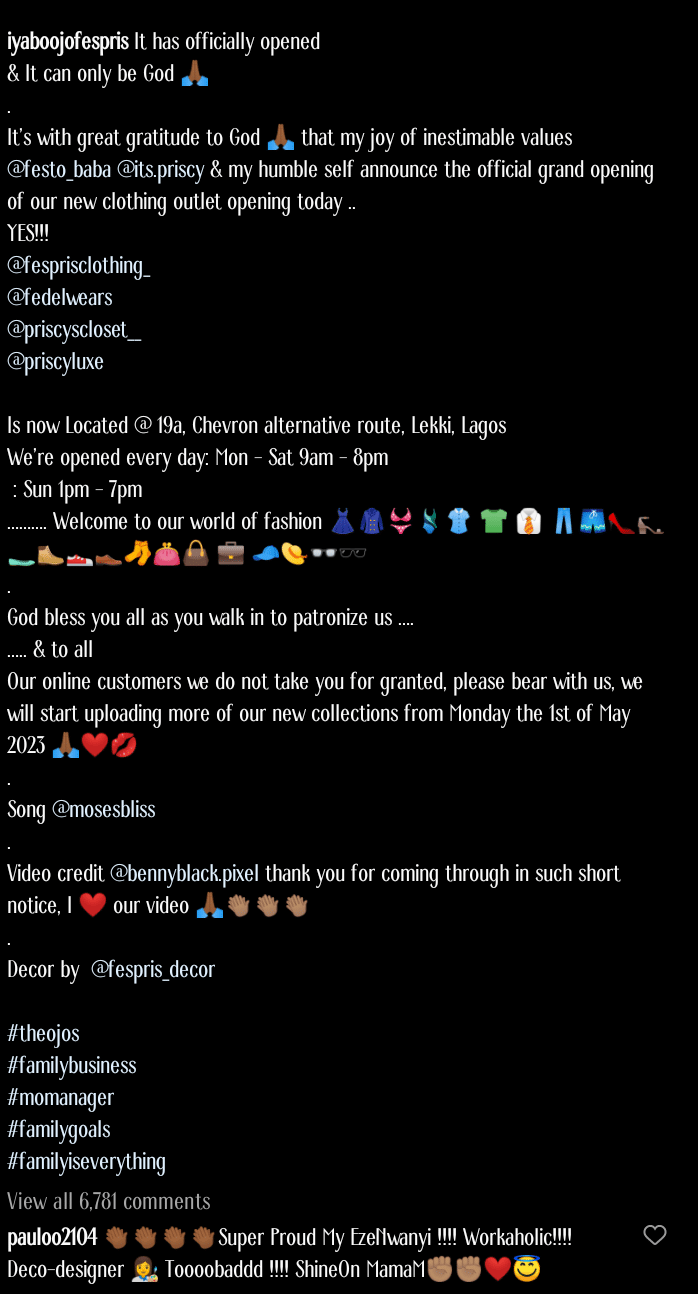Open the #familyiseverything hashtag
This screenshot has width=698, height=1294.
point(86,1162)
